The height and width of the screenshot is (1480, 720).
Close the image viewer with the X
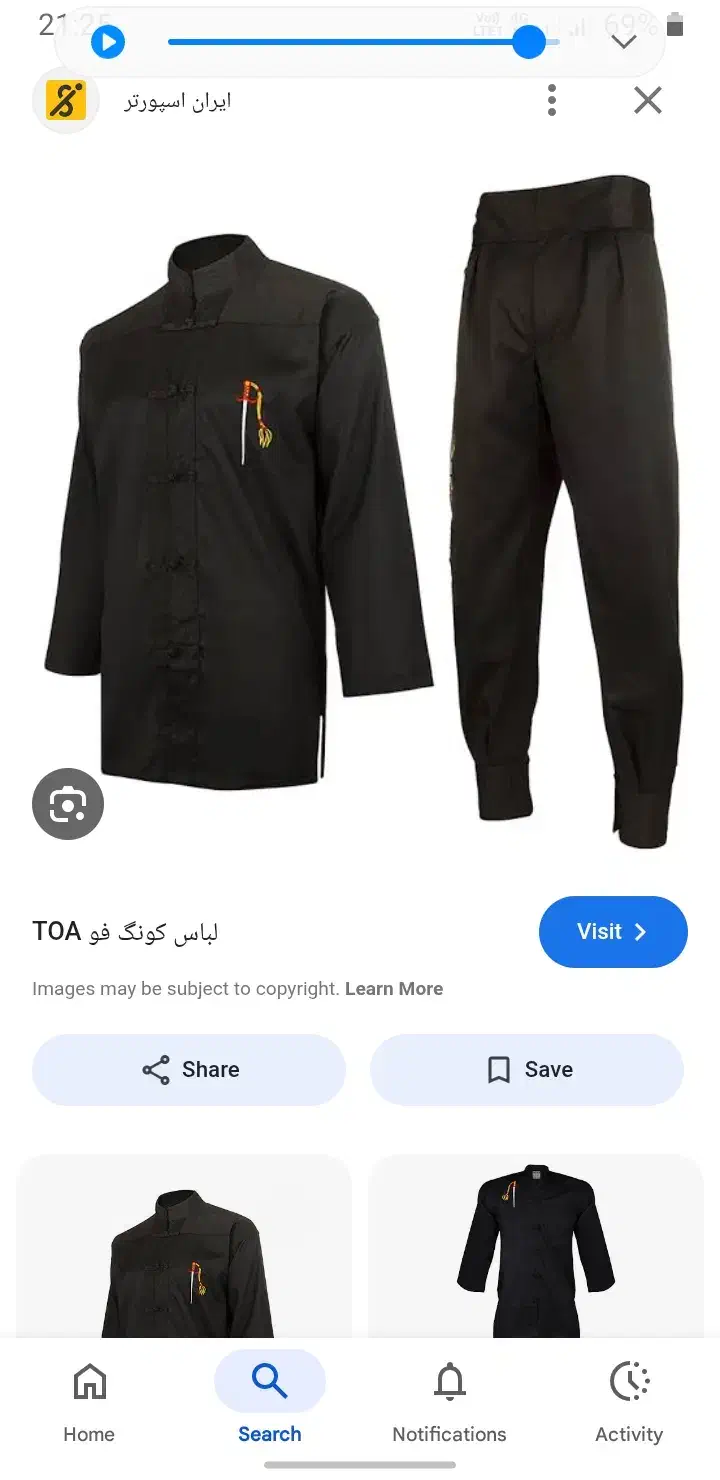pos(647,100)
